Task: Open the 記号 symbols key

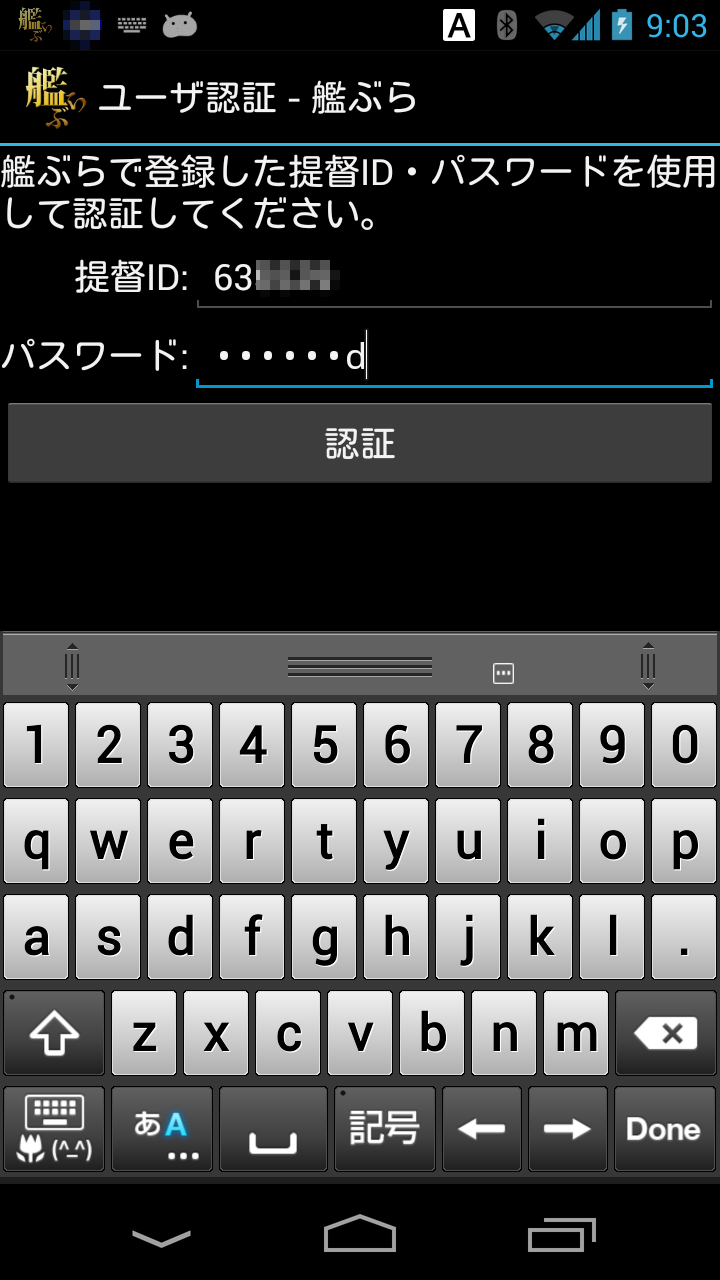Action: [385, 1129]
